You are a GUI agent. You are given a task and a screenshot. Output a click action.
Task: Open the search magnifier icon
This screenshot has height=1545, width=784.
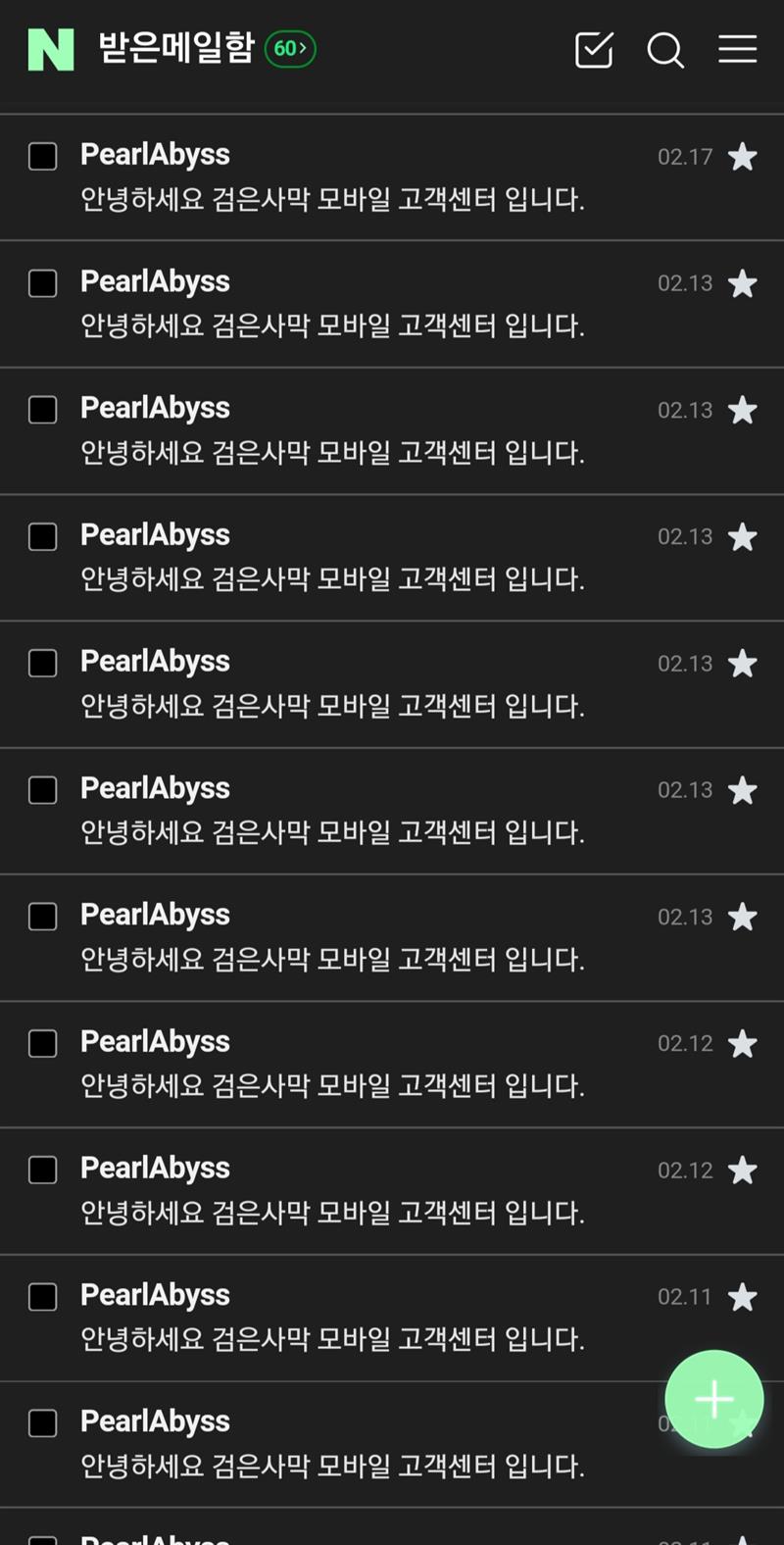point(665,50)
